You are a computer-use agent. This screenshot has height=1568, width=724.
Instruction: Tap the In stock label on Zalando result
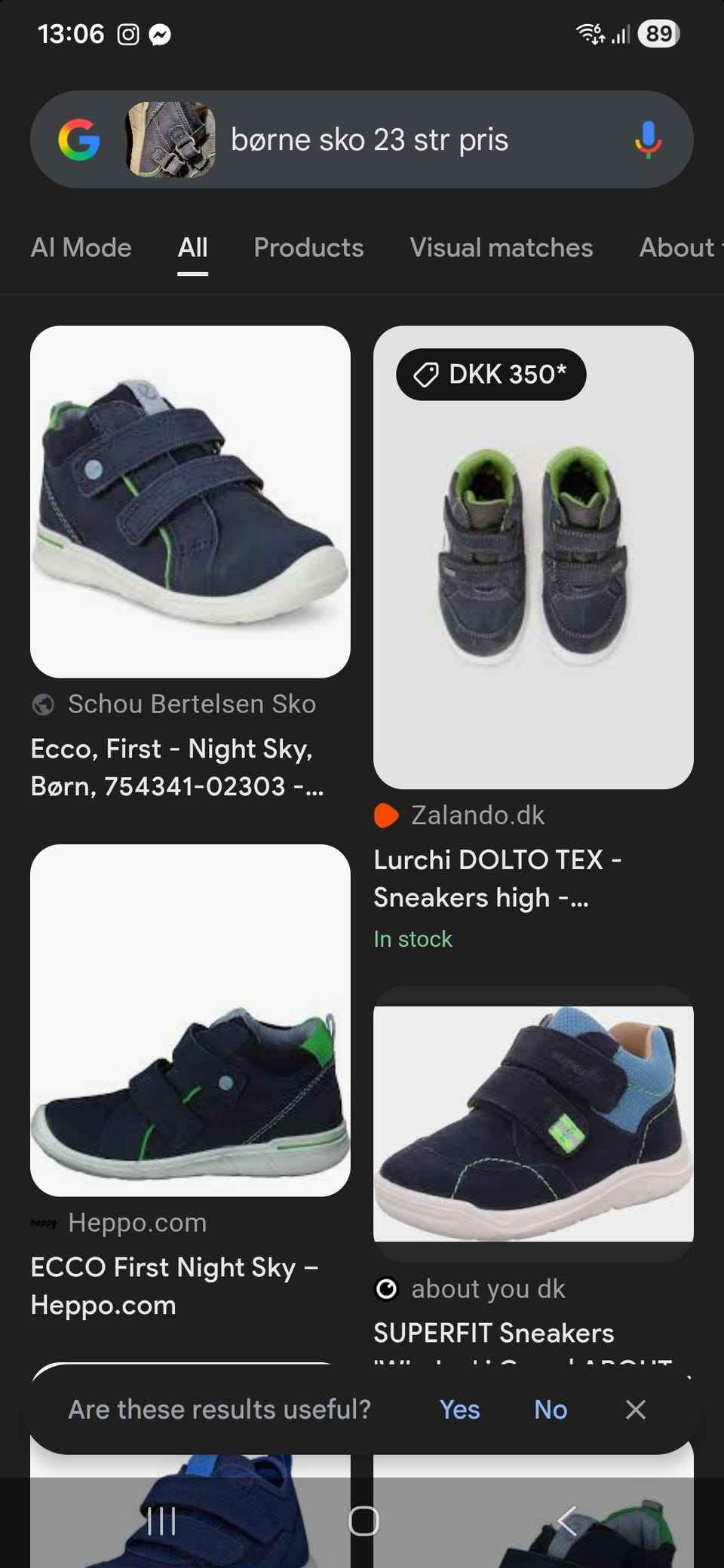click(x=413, y=939)
